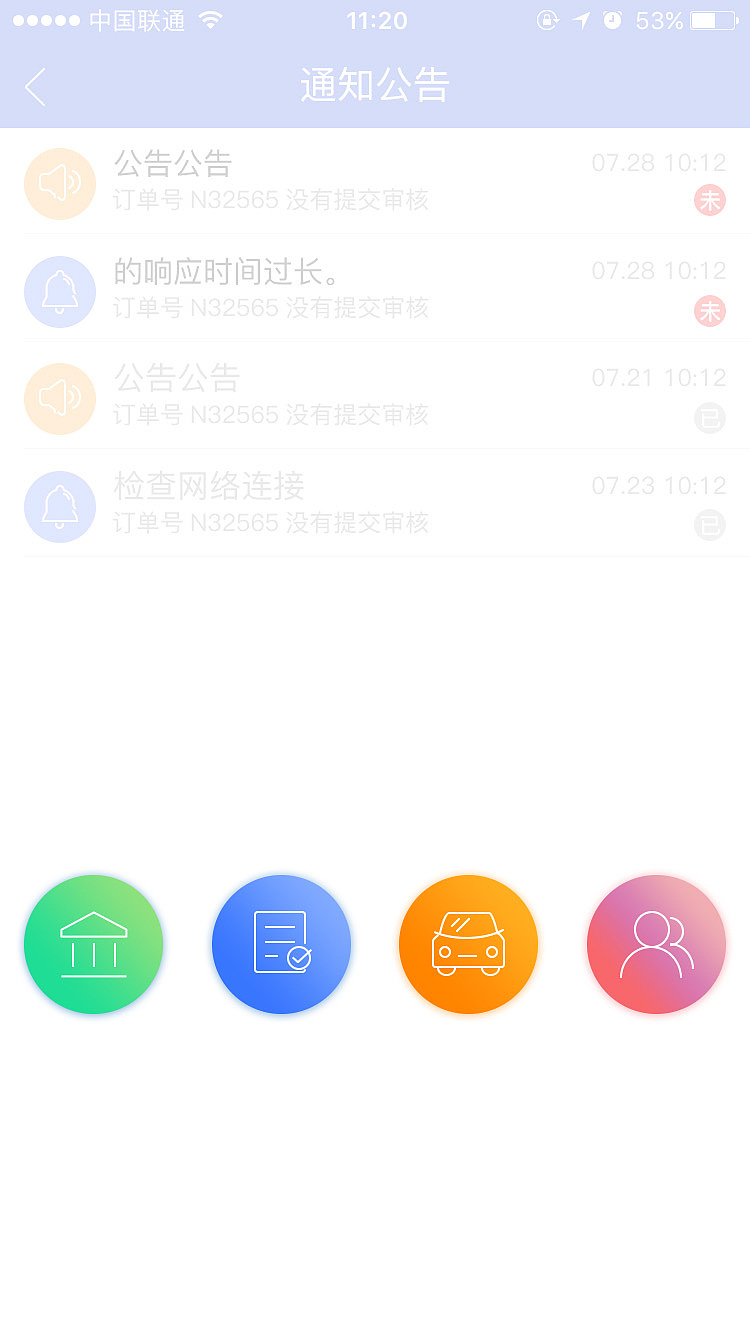
Task: Click the 07.28 10:12 timestamp
Action: (x=658, y=163)
